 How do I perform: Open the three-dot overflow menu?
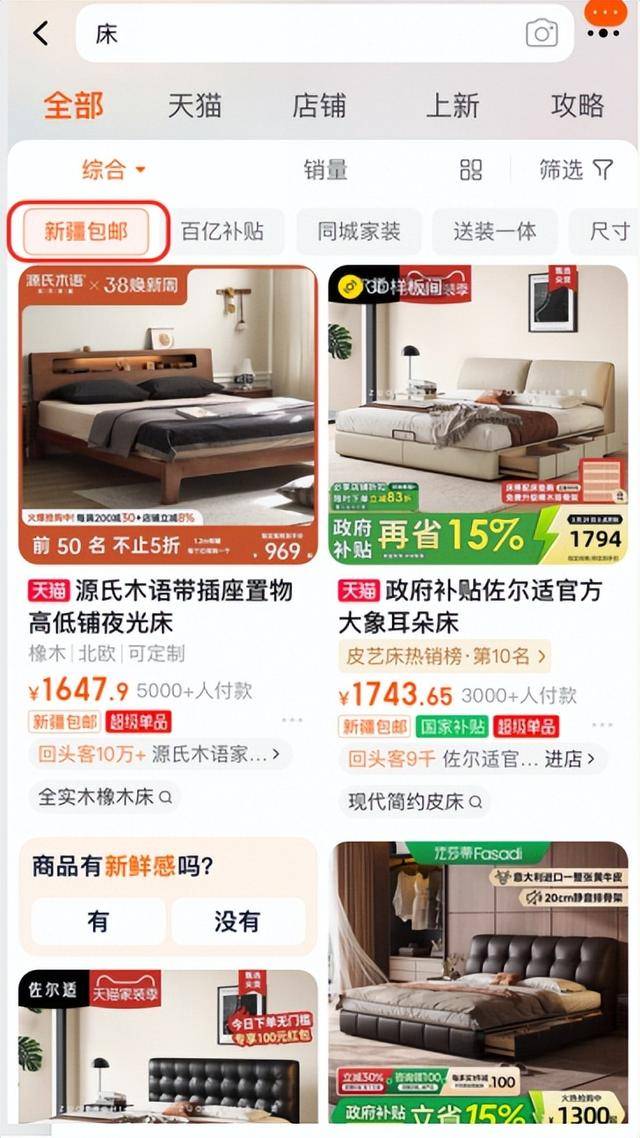point(604,32)
